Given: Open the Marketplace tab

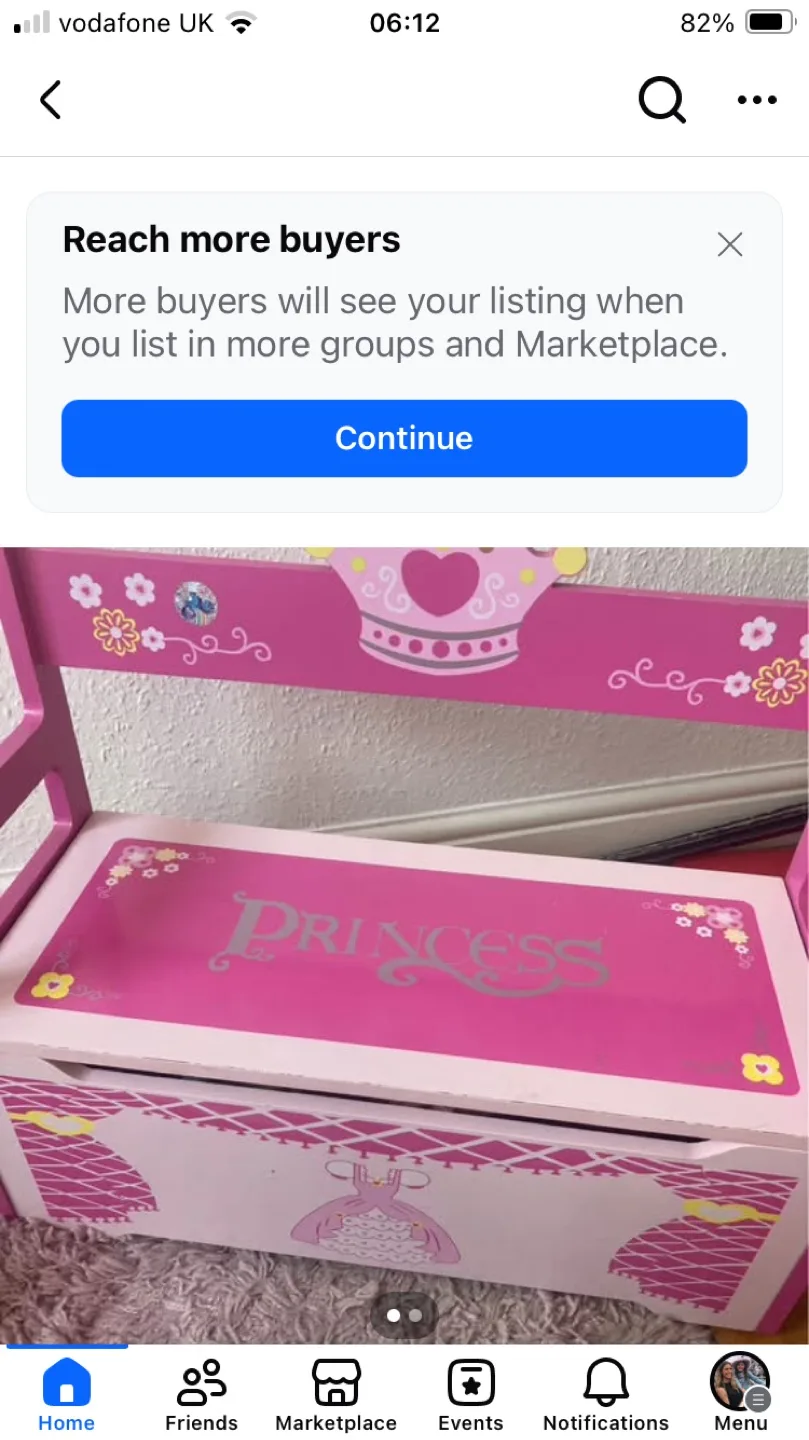Looking at the screenshot, I should point(336,1395).
